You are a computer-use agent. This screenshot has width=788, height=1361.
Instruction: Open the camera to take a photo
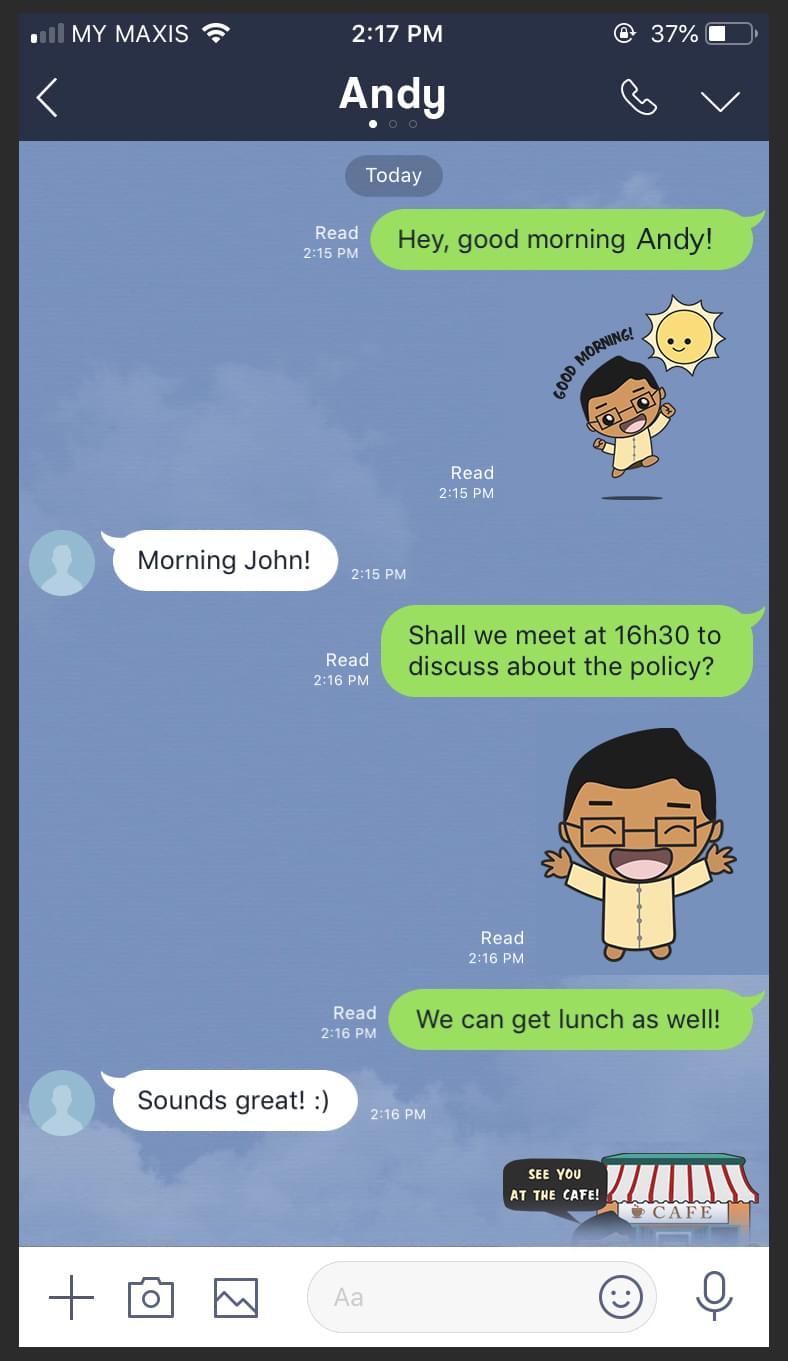click(151, 1298)
